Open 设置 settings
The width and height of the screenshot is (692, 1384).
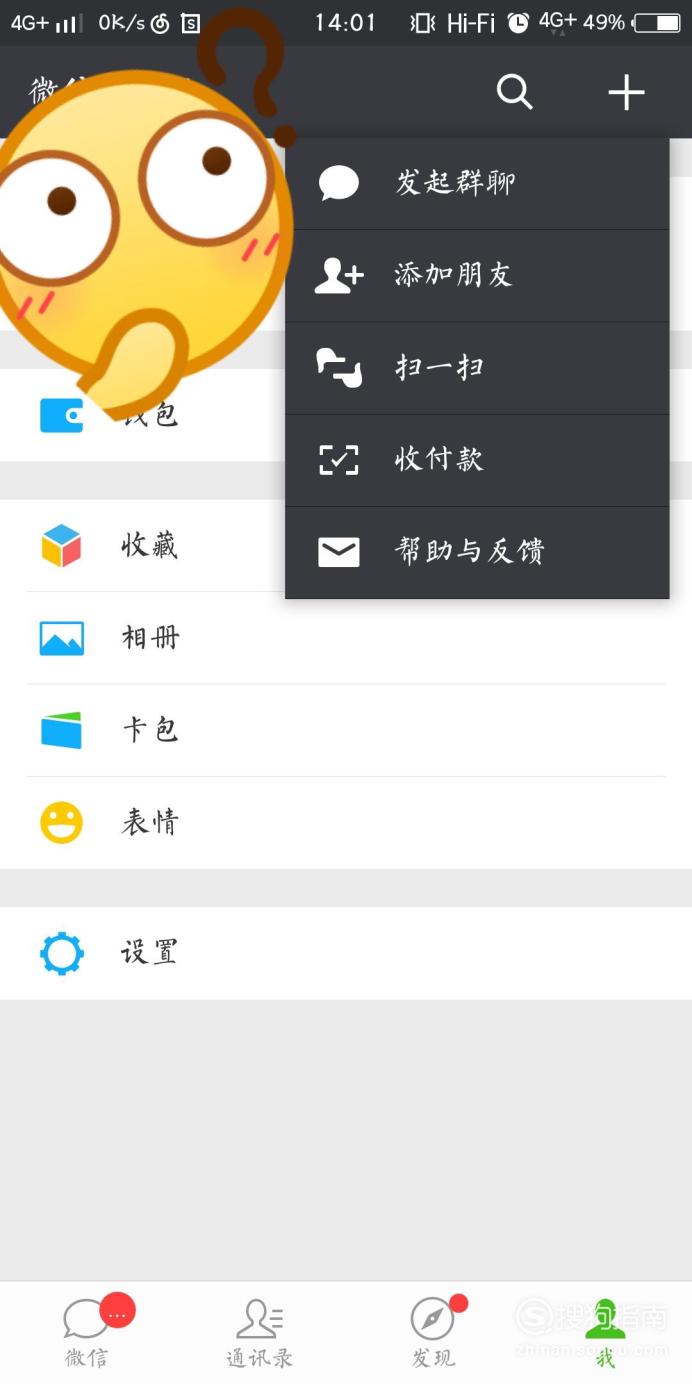(346, 953)
